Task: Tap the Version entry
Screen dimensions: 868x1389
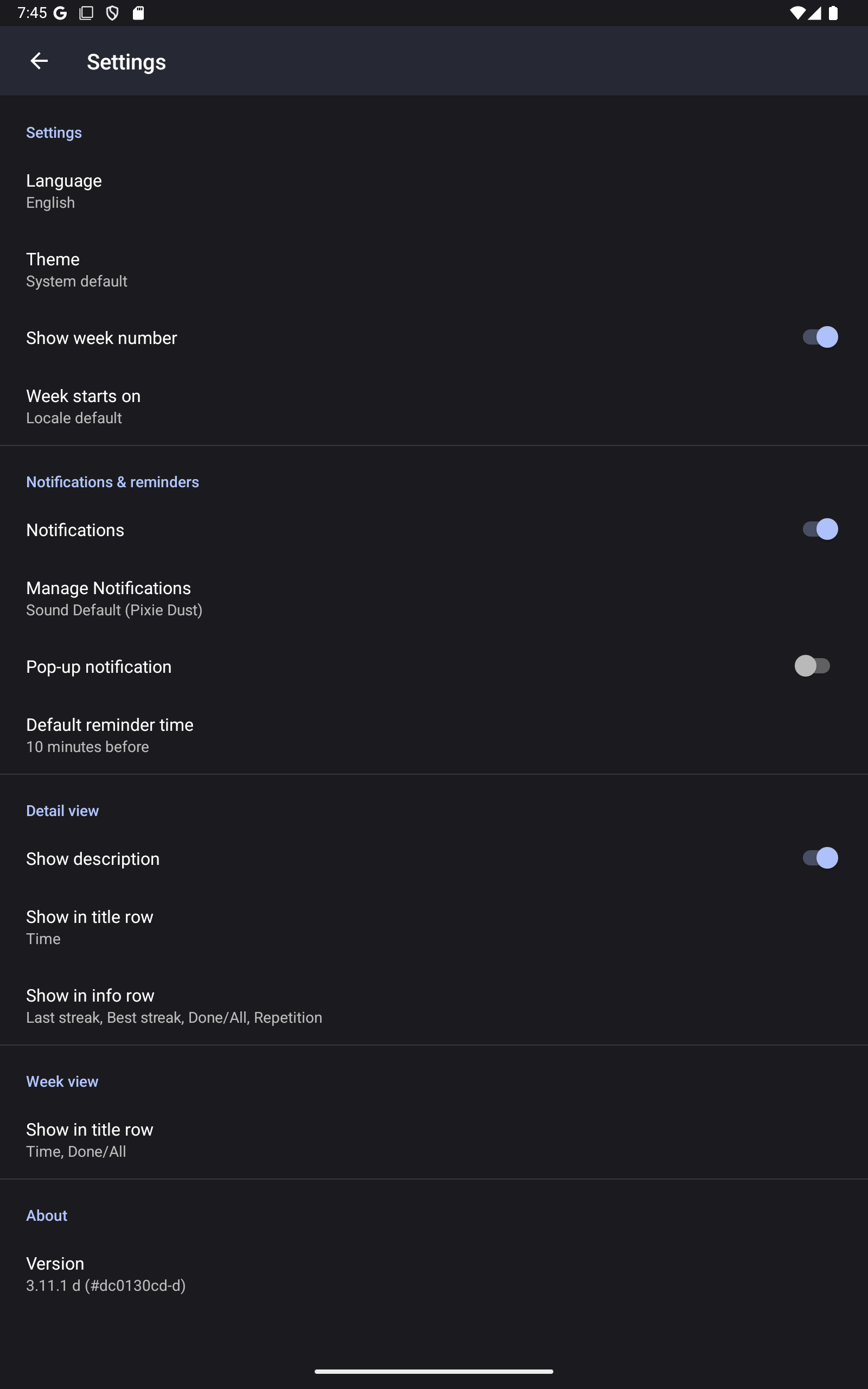Action: click(434, 1273)
